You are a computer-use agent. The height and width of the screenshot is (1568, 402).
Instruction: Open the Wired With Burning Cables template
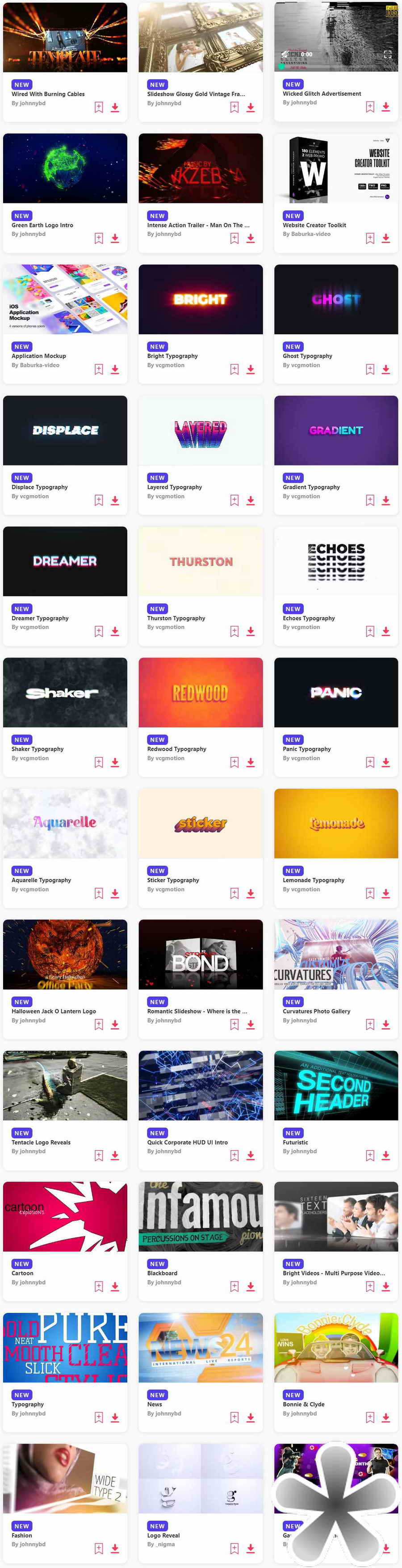[x=48, y=94]
